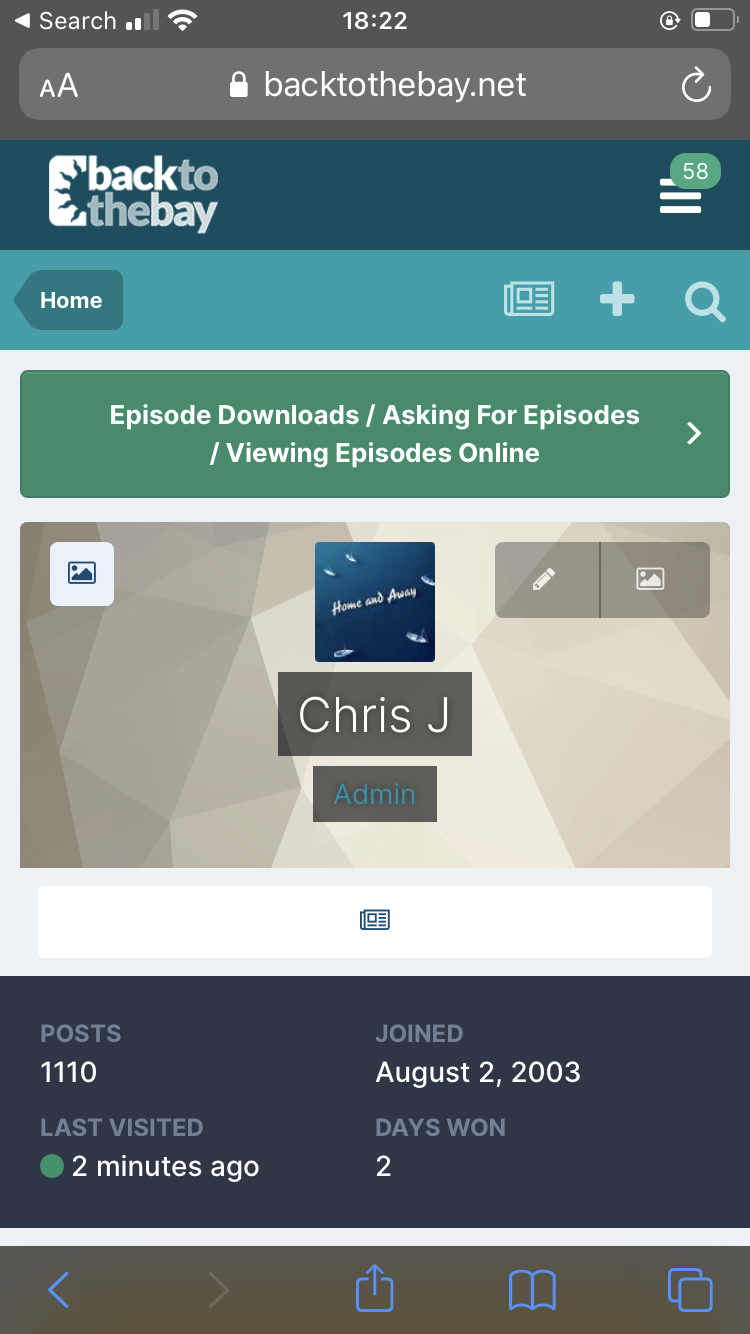This screenshot has width=750, height=1334.
Task: Tap the backtothebay.net address field
Action: [375, 84]
